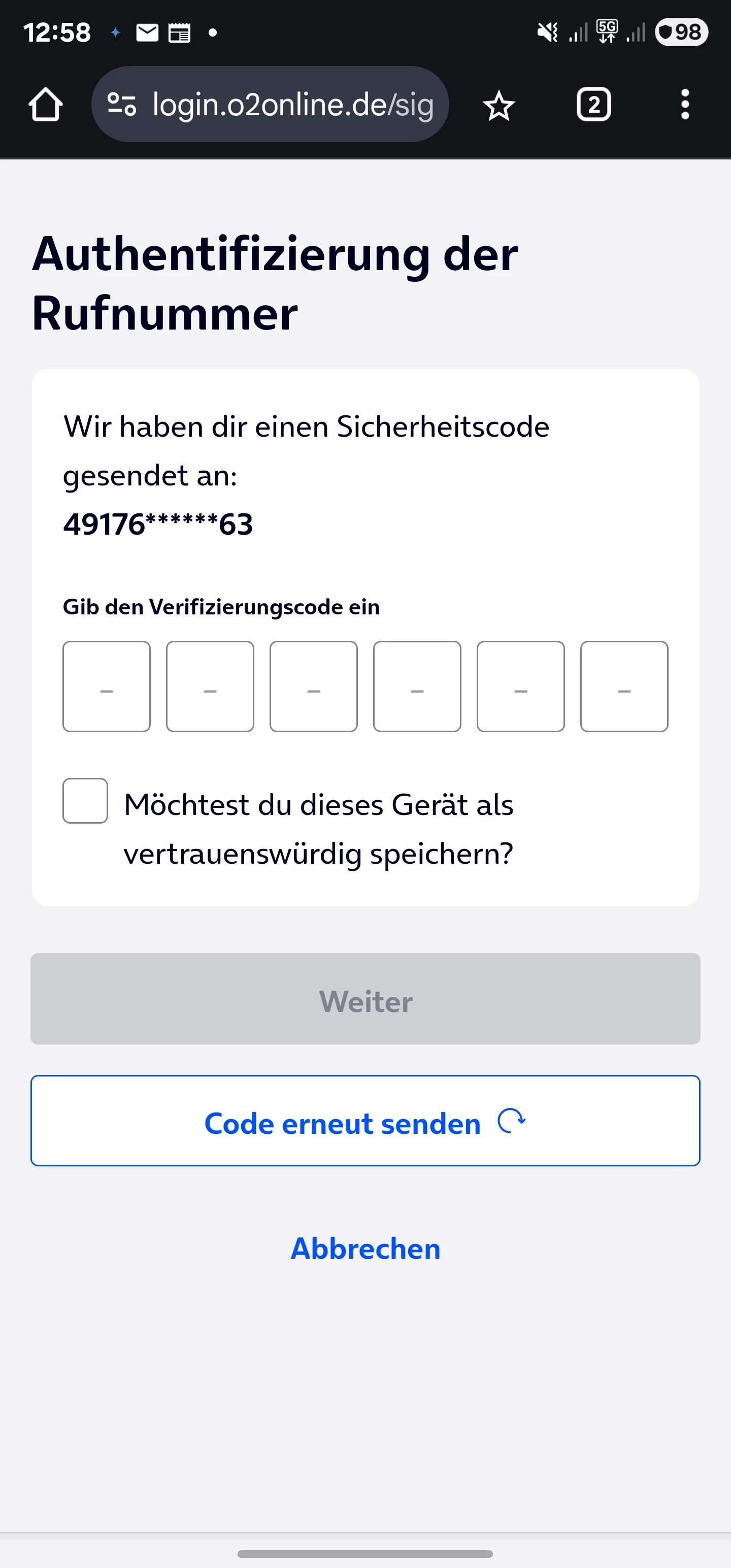This screenshot has height=1568, width=731.
Task: Tap the login.o2online.de address bar
Action: point(292,105)
